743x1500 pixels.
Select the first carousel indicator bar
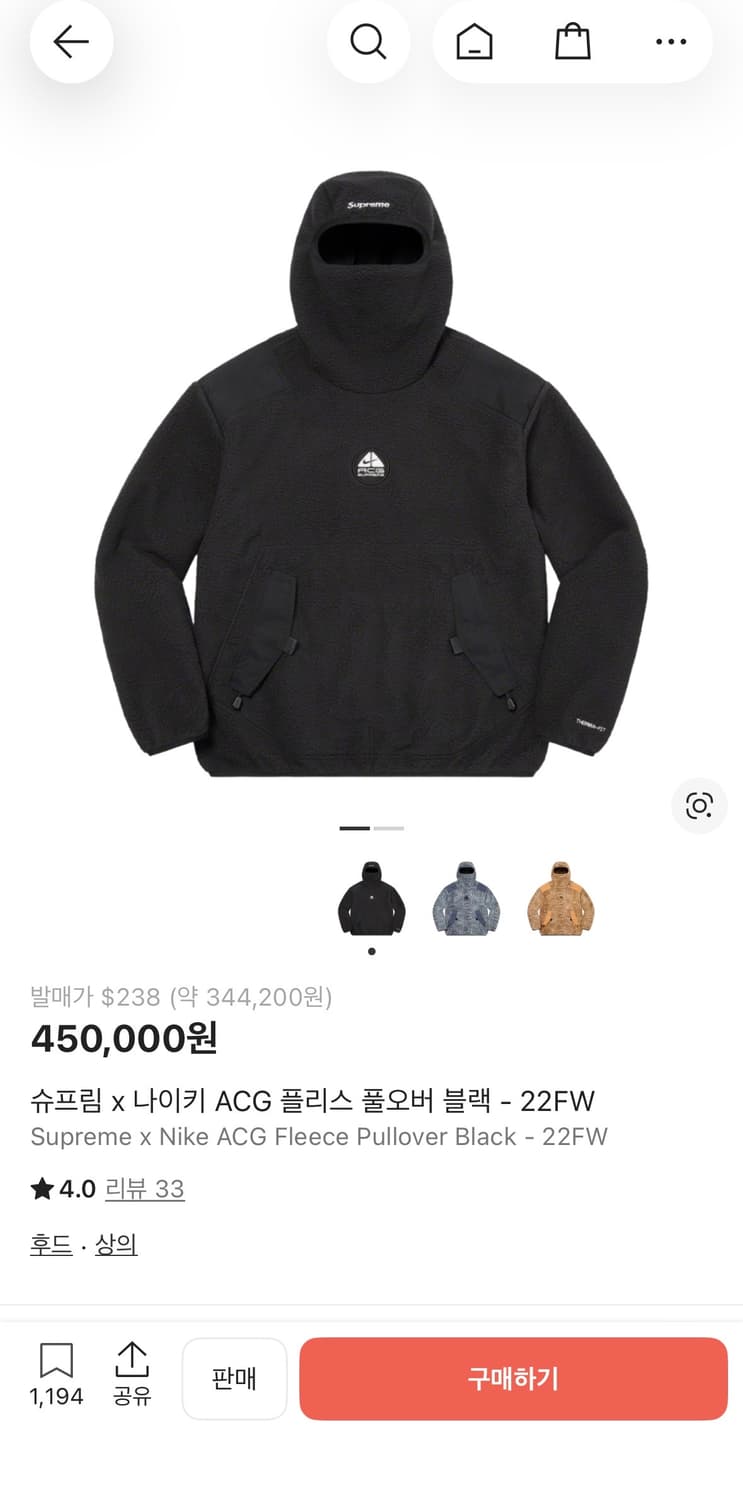click(x=354, y=829)
